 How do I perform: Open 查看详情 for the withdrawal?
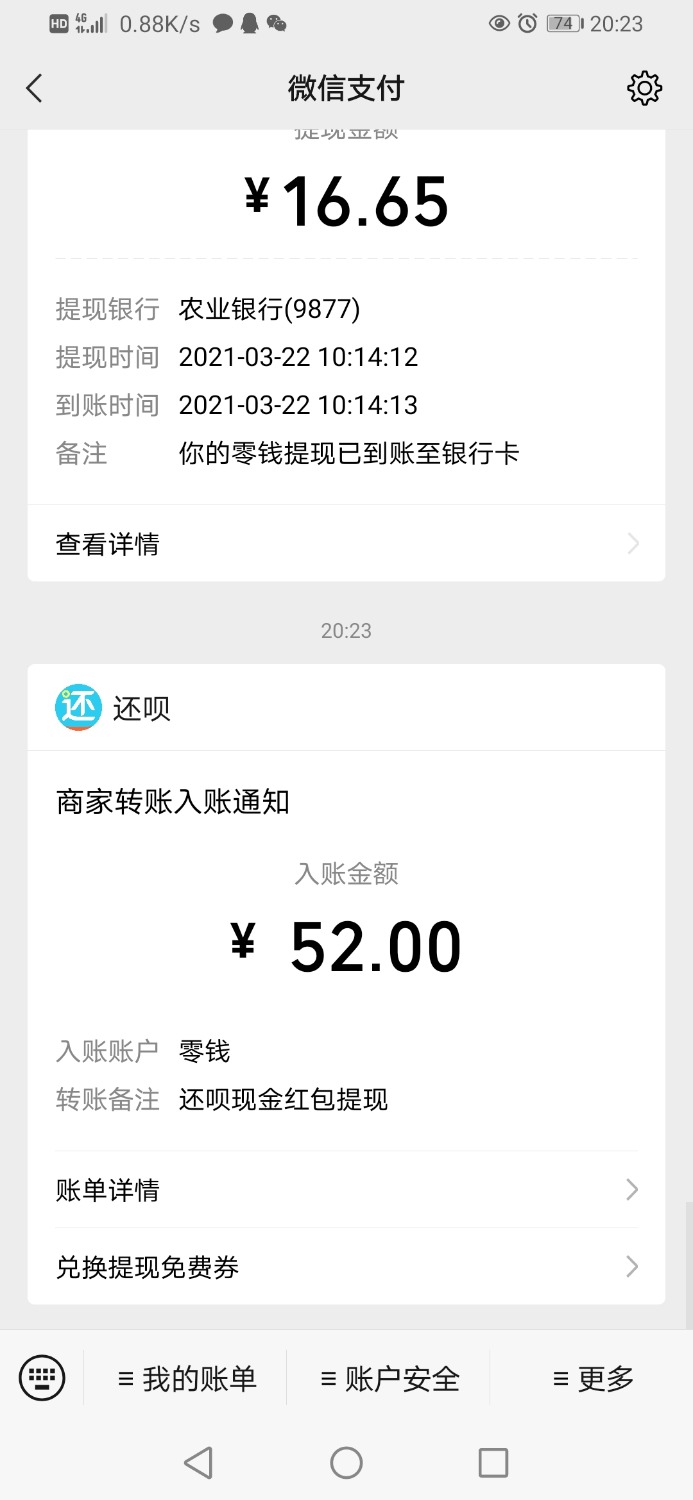346,544
